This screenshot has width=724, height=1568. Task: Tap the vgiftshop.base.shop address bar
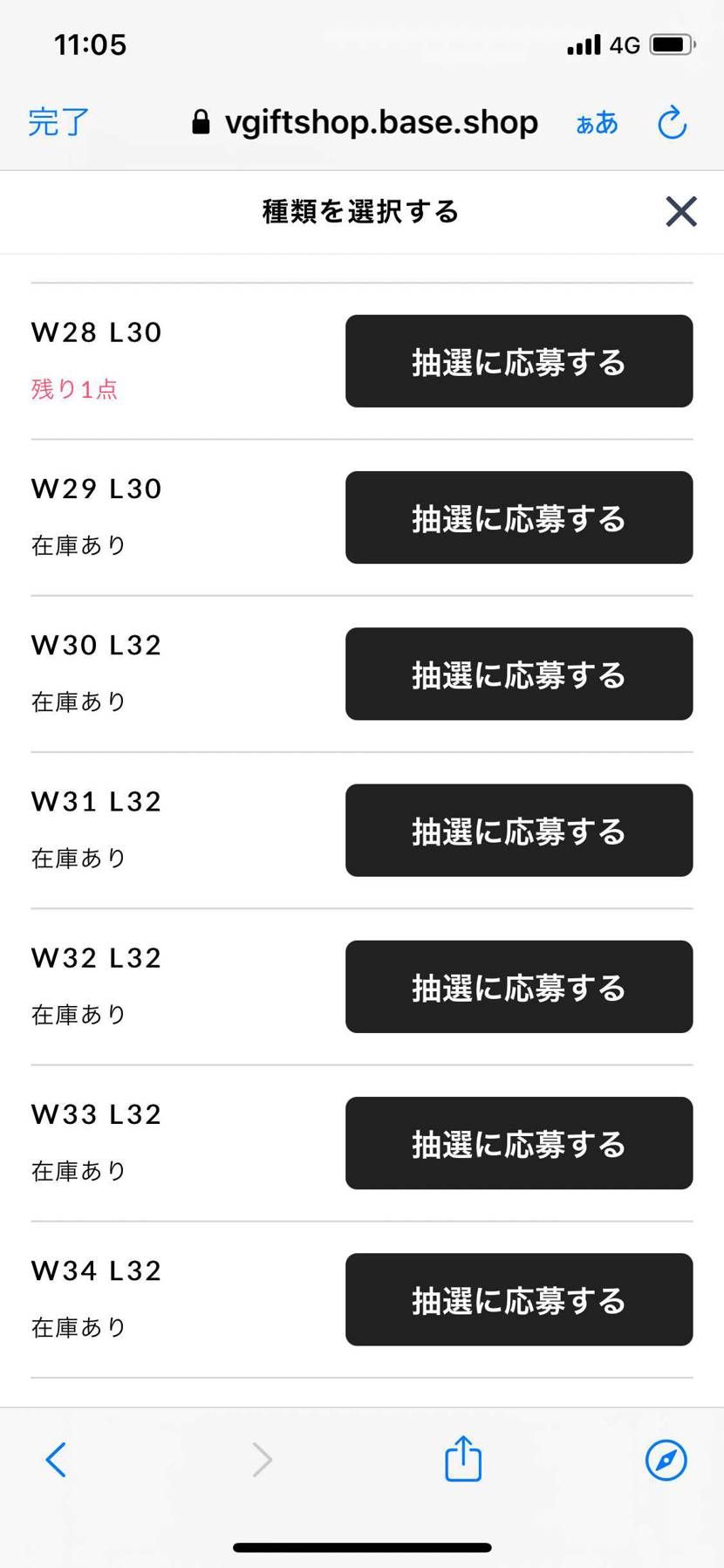point(379,122)
